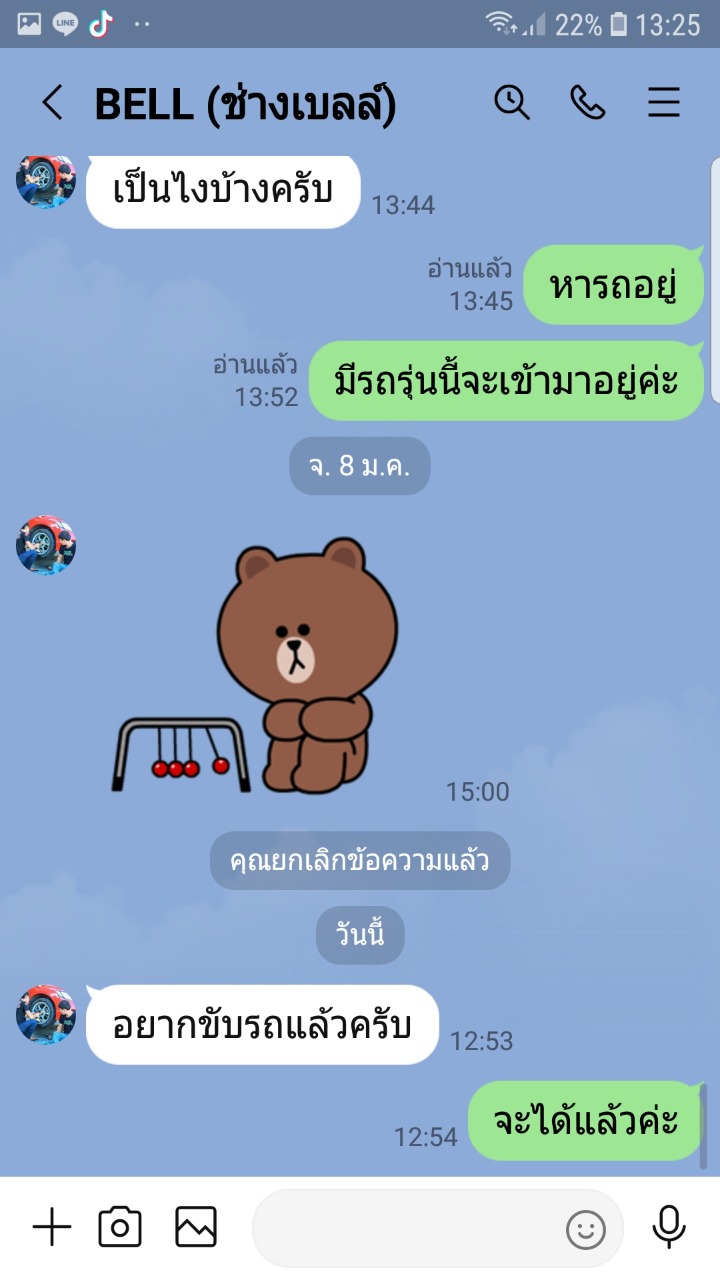
Task: Search messages in this chat
Action: pos(512,102)
